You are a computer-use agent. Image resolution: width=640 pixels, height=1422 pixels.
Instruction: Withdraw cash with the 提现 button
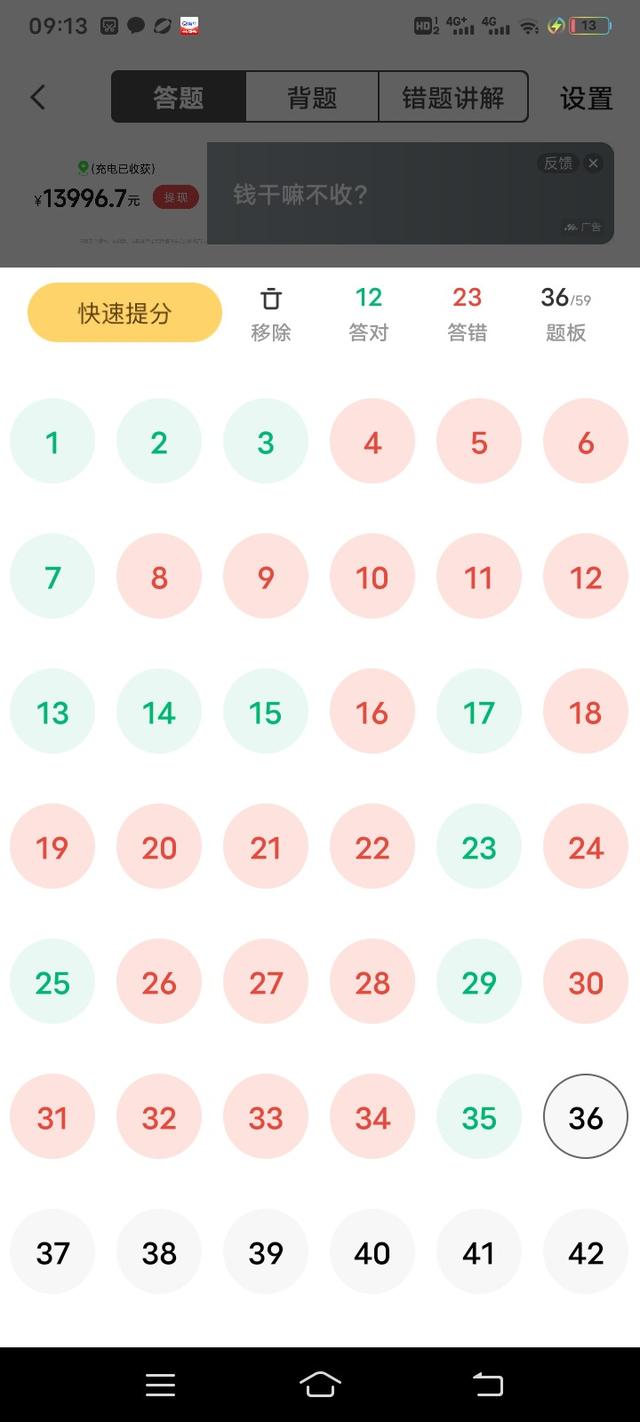click(x=176, y=198)
